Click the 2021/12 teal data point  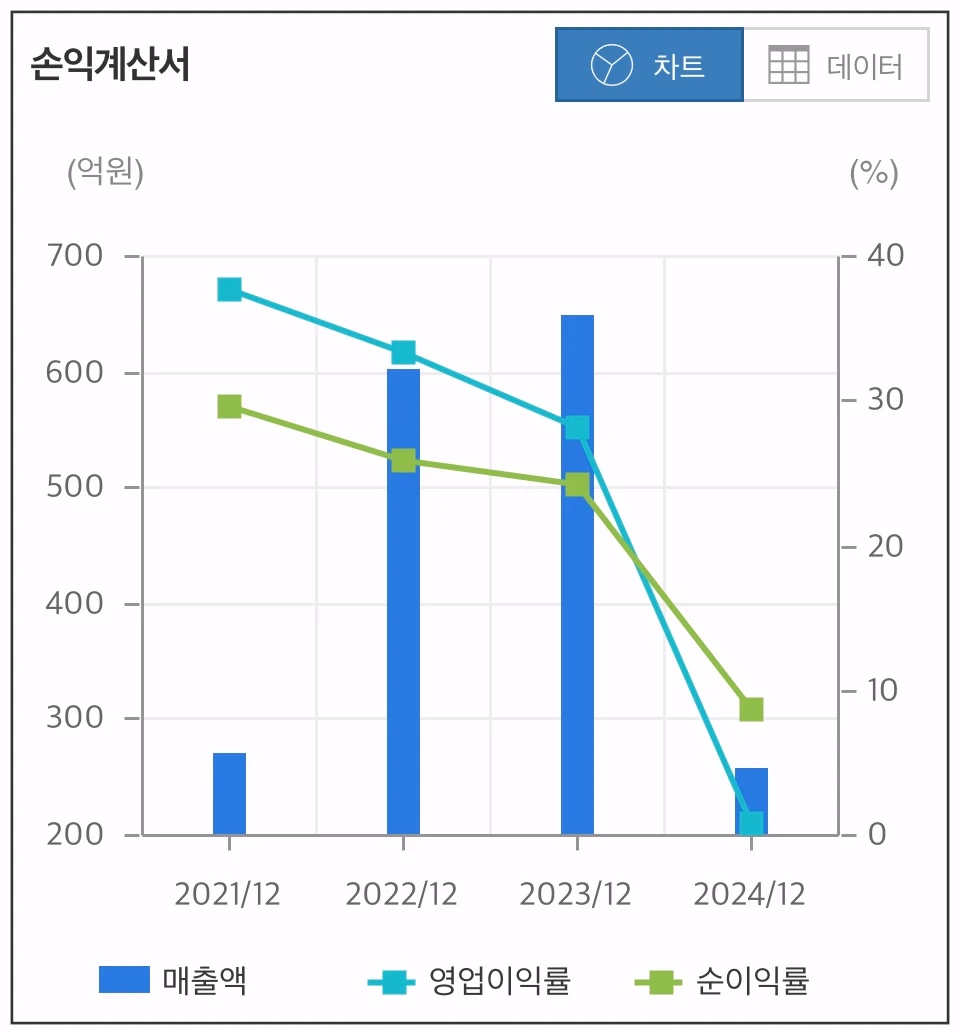pos(227,288)
